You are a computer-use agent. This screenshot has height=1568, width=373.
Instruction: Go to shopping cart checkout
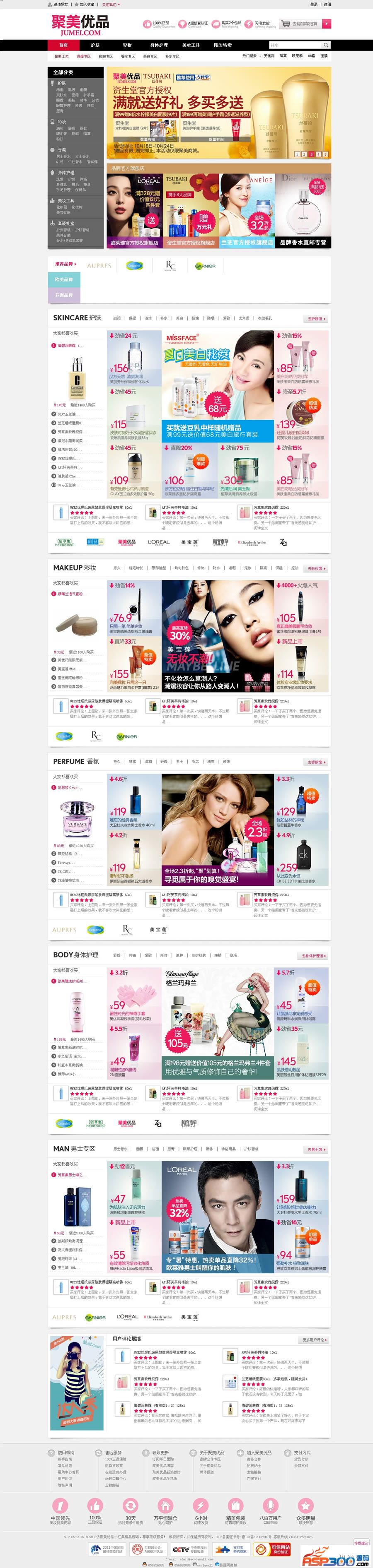point(305,24)
